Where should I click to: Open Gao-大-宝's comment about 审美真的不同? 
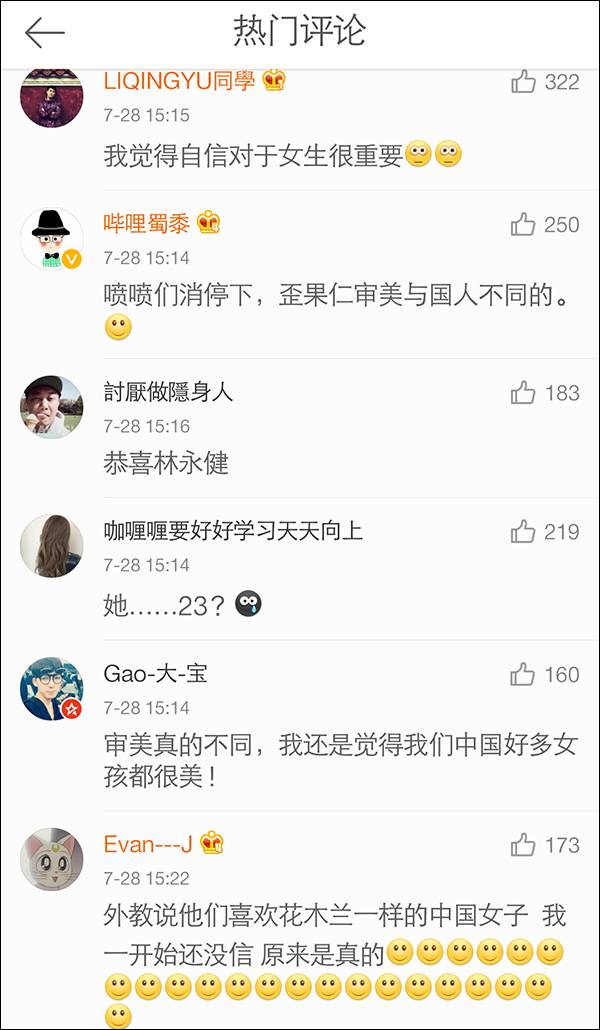(x=340, y=760)
